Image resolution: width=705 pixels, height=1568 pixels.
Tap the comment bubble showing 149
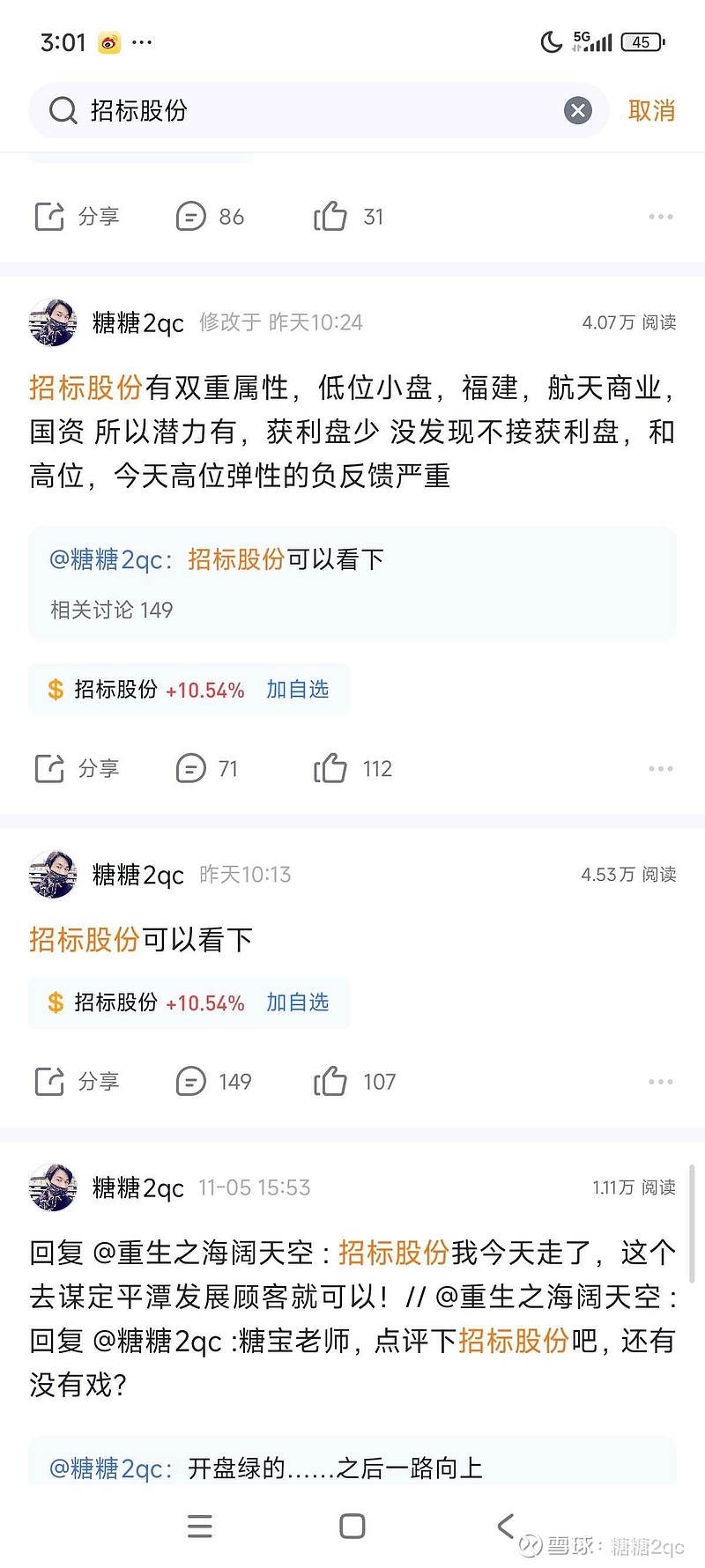192,1081
